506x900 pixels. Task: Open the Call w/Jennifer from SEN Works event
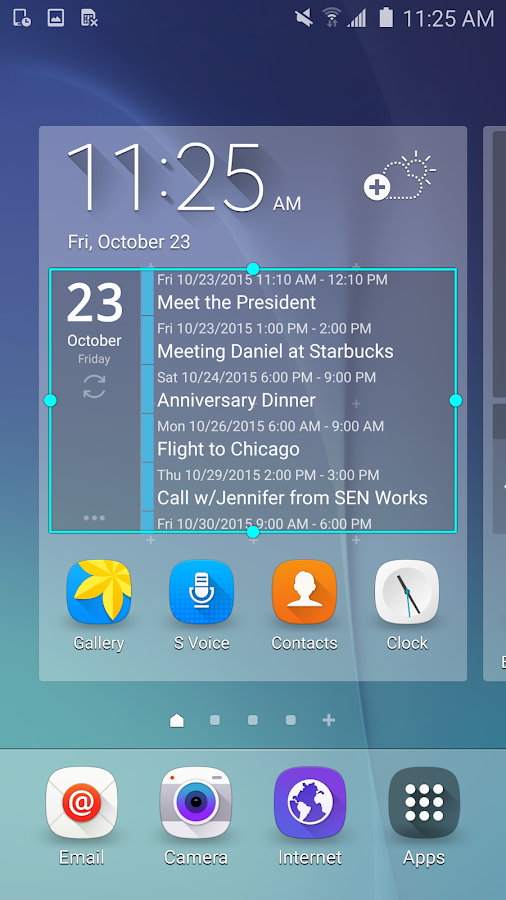(298, 487)
